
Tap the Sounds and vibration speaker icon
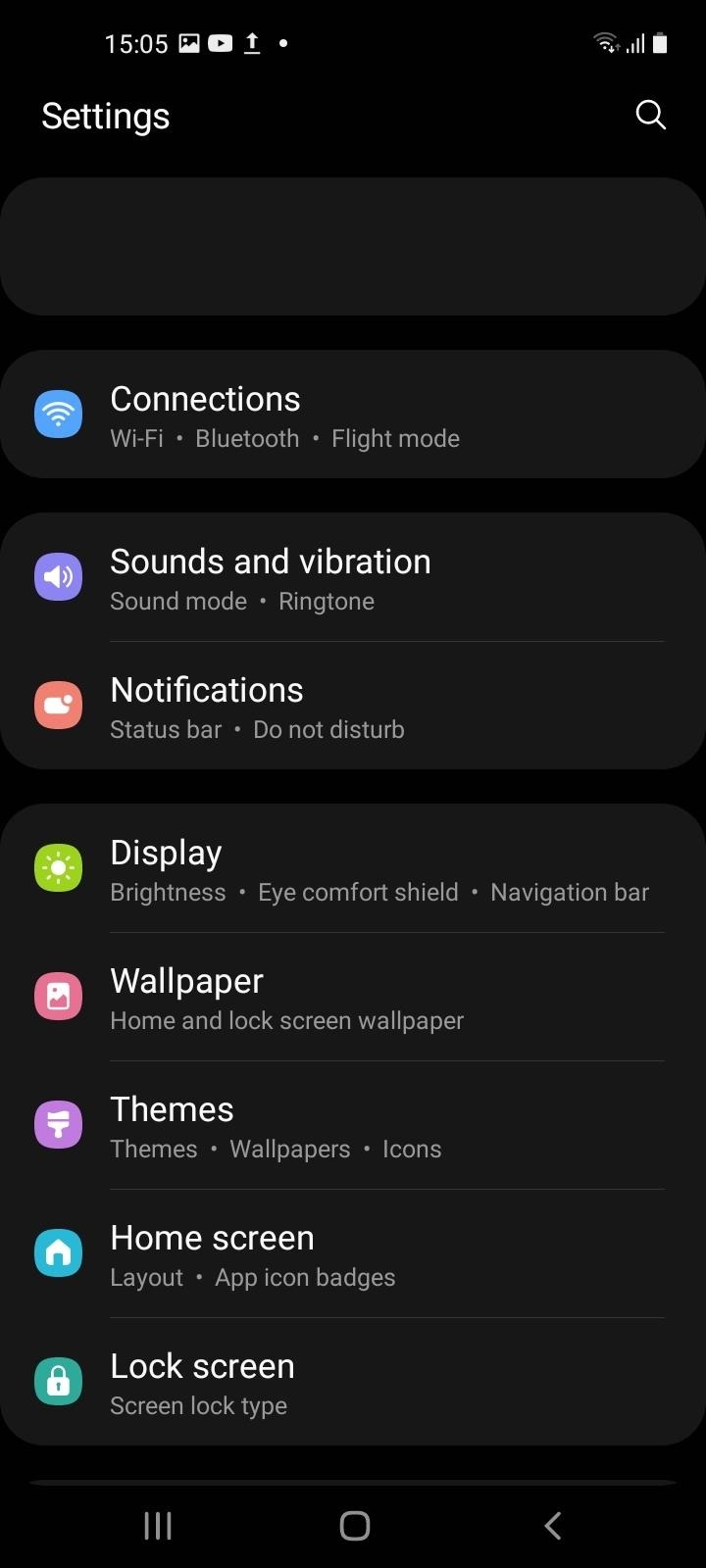point(58,576)
